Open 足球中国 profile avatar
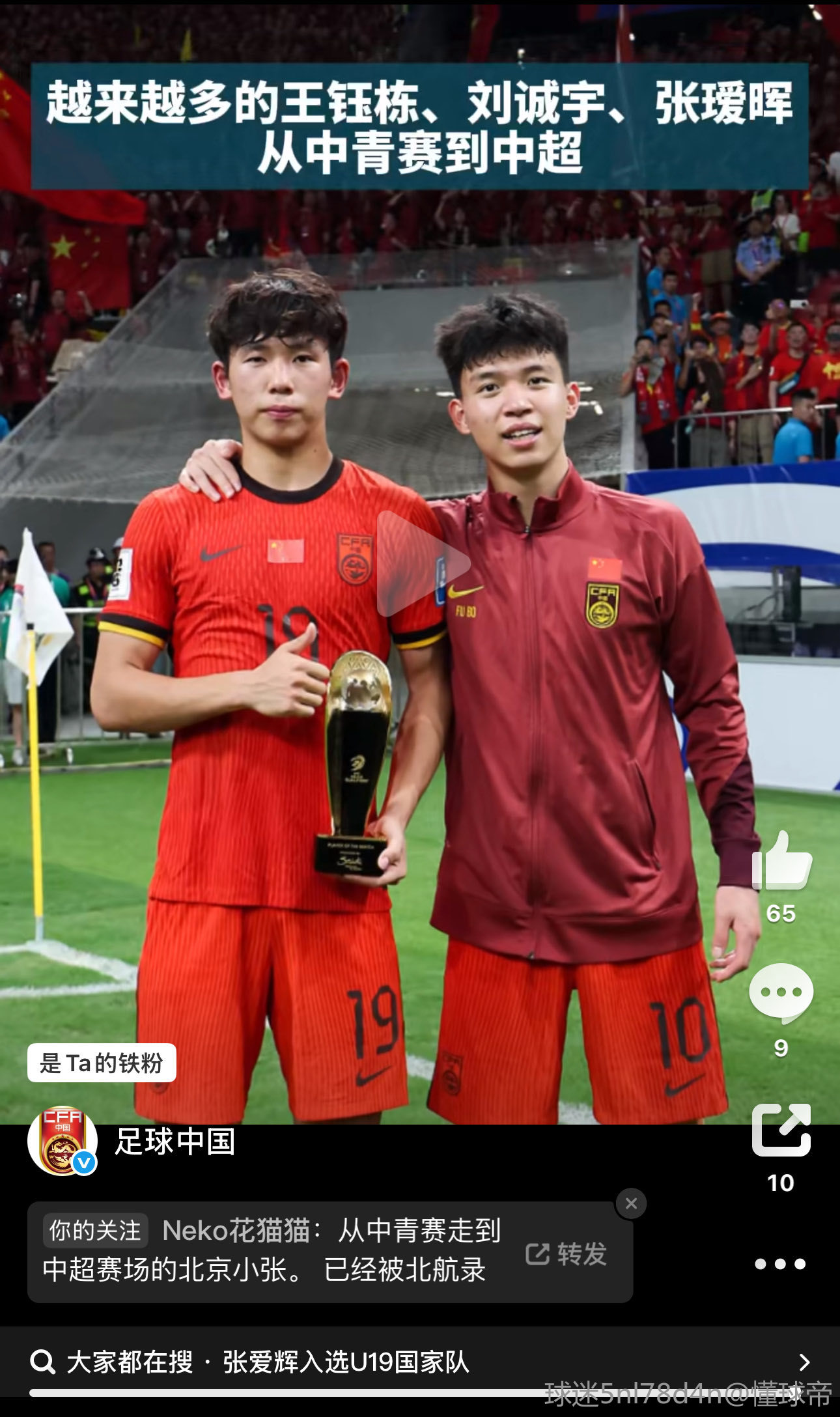 point(63,1141)
